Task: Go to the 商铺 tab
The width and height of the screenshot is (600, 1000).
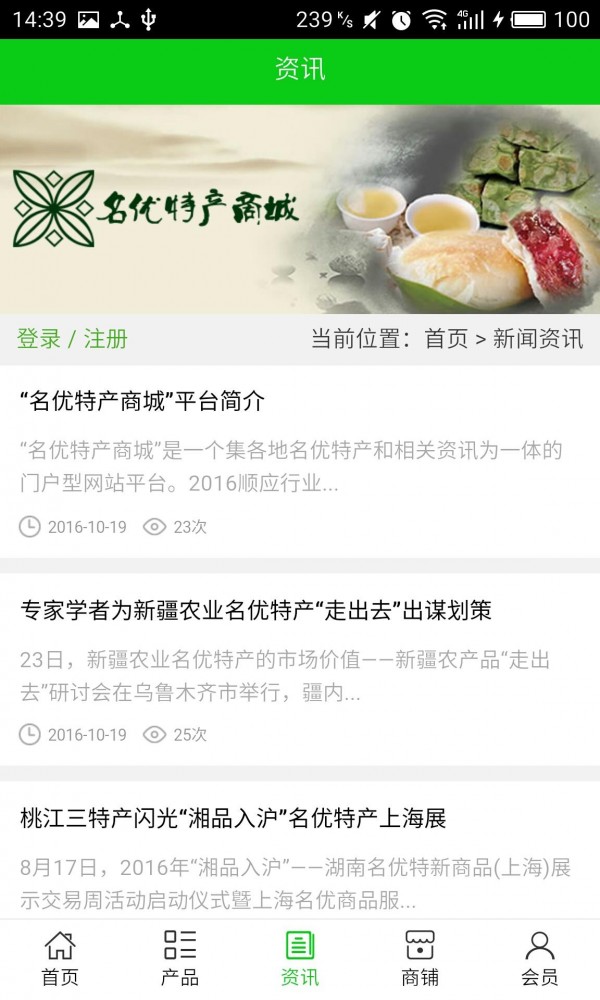Action: 420,958
